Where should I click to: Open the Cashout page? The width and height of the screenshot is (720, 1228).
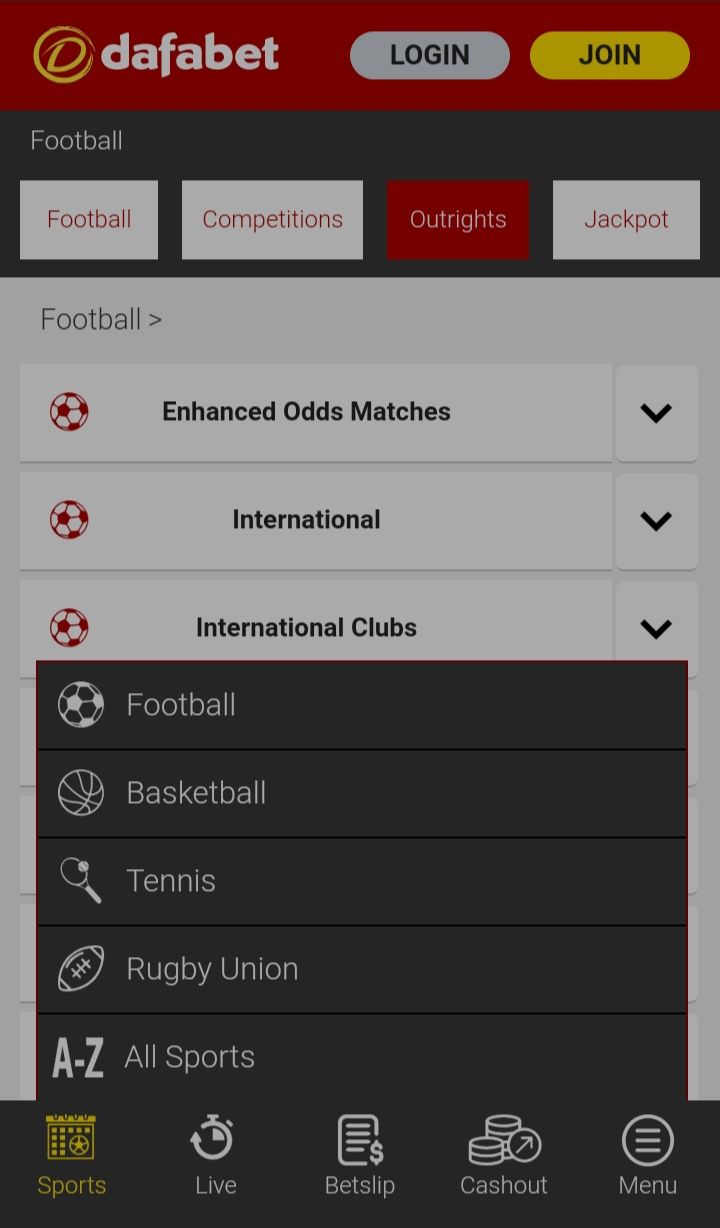(504, 1156)
